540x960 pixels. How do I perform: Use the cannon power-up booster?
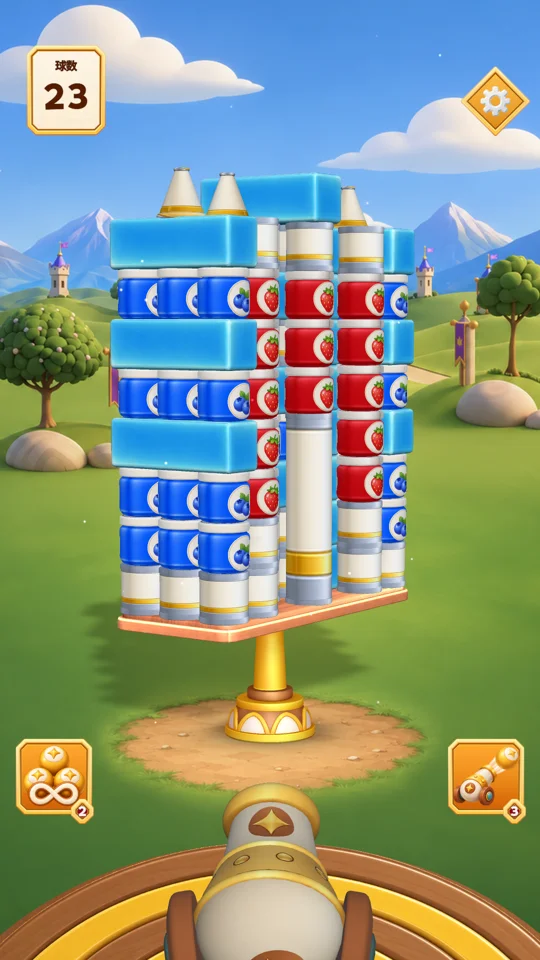click(486, 778)
